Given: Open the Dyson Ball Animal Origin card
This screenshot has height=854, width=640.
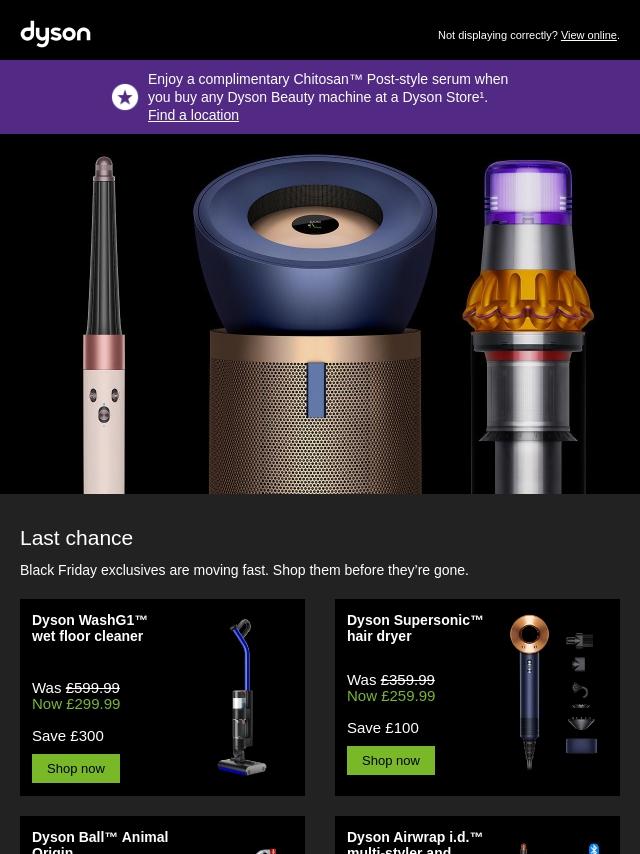Looking at the screenshot, I should (162, 835).
